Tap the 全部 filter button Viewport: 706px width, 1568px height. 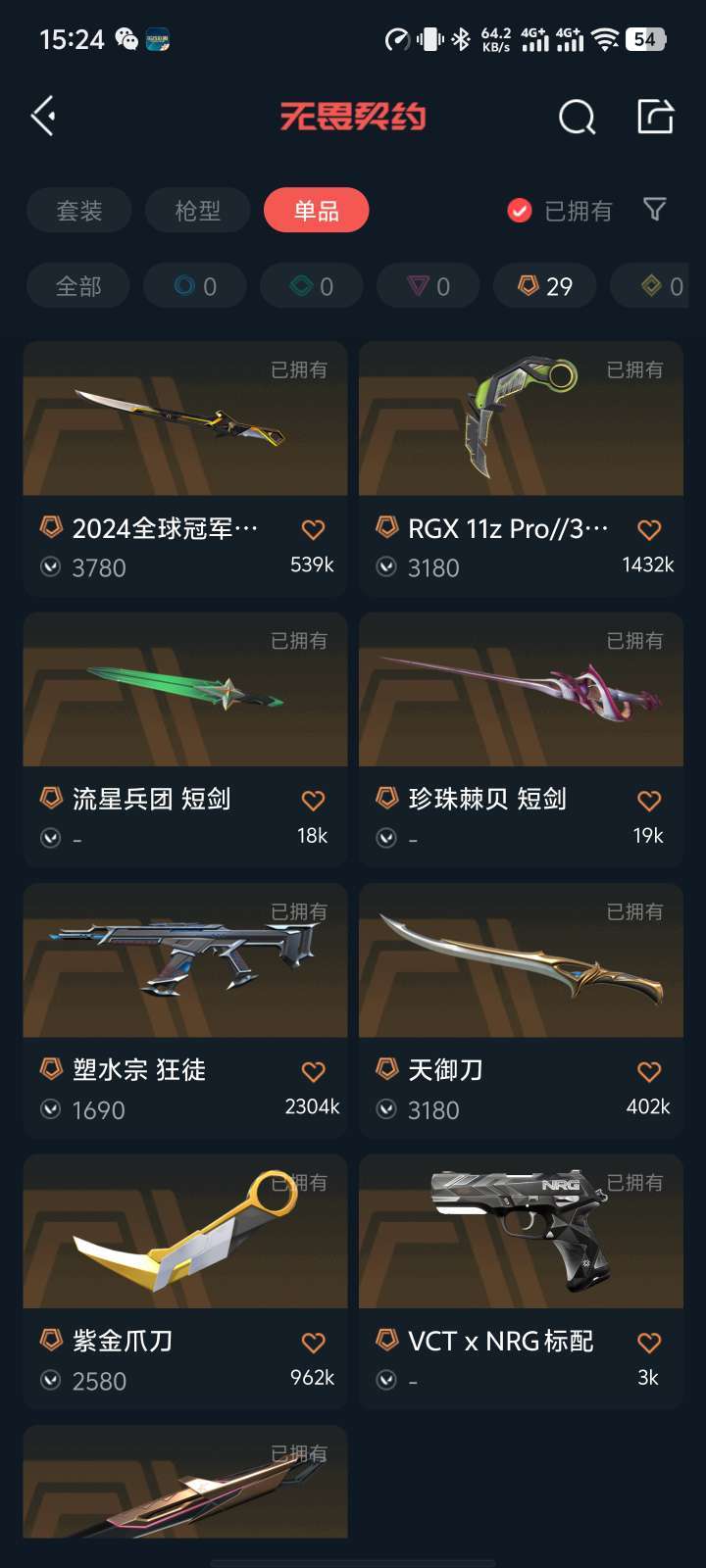click(78, 285)
